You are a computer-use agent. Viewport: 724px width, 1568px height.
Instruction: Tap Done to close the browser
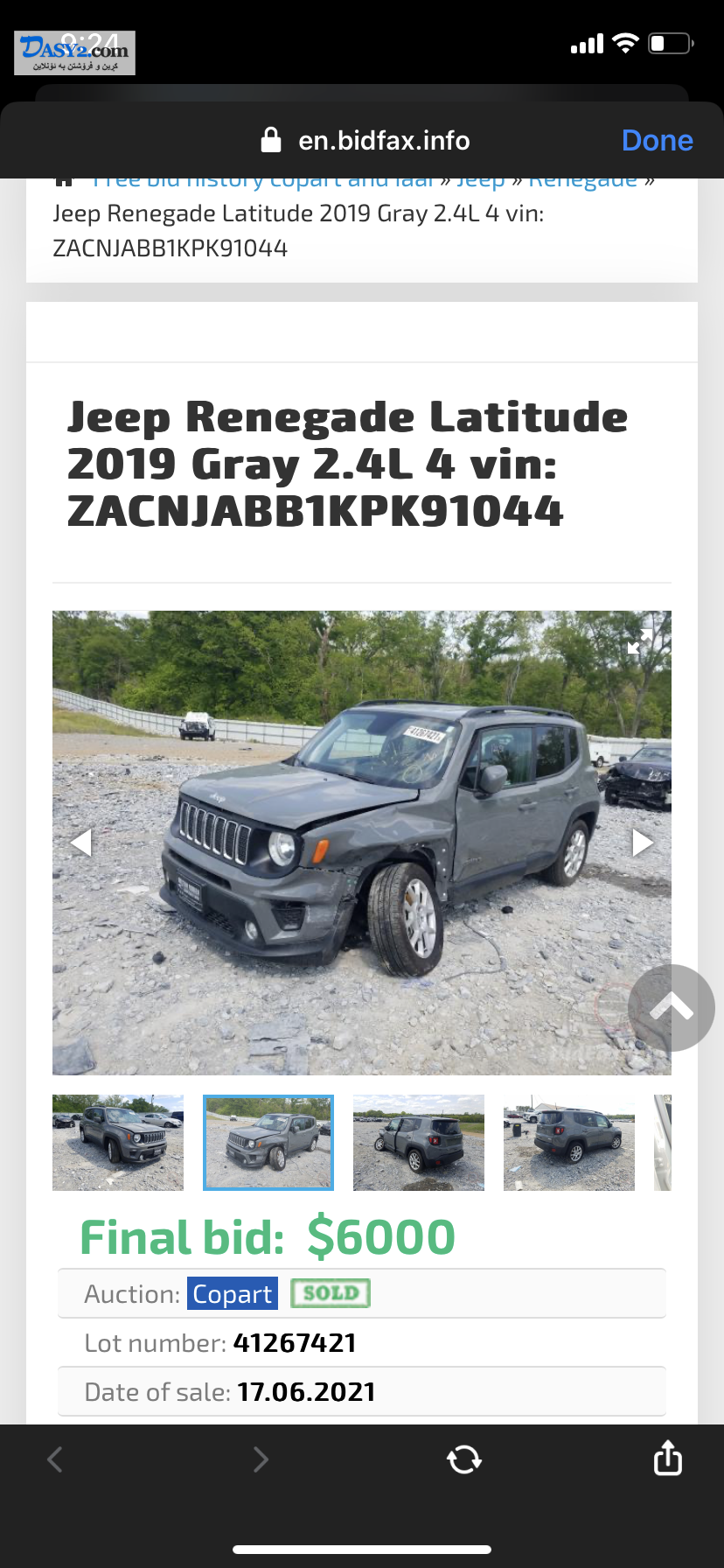click(x=657, y=140)
